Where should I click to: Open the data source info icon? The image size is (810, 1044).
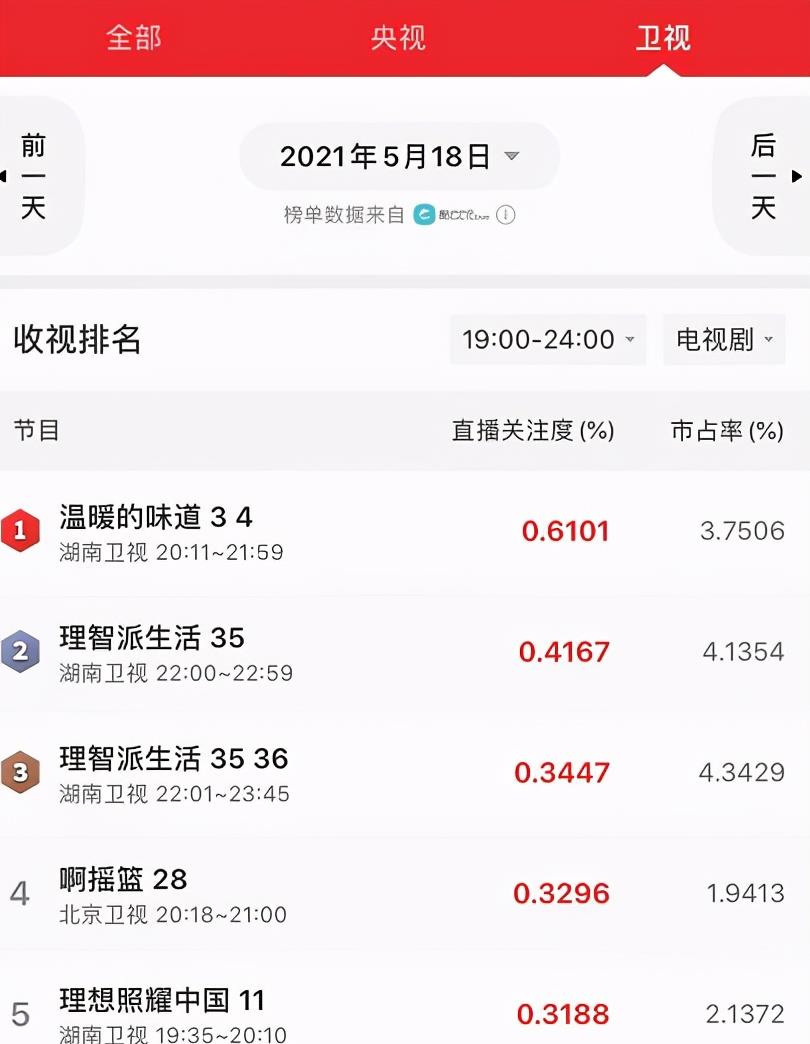click(506, 215)
